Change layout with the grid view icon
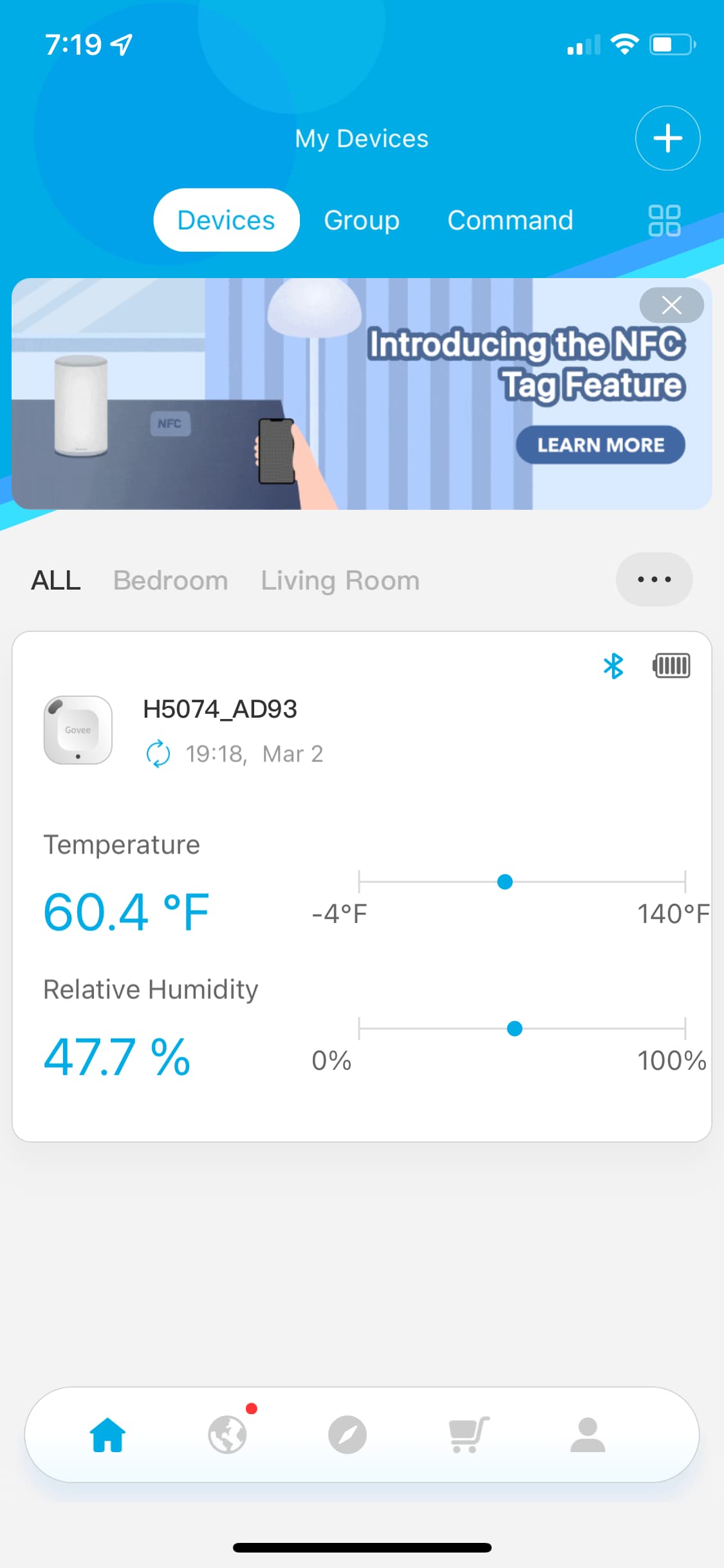Image resolution: width=724 pixels, height=1568 pixels. point(664,221)
